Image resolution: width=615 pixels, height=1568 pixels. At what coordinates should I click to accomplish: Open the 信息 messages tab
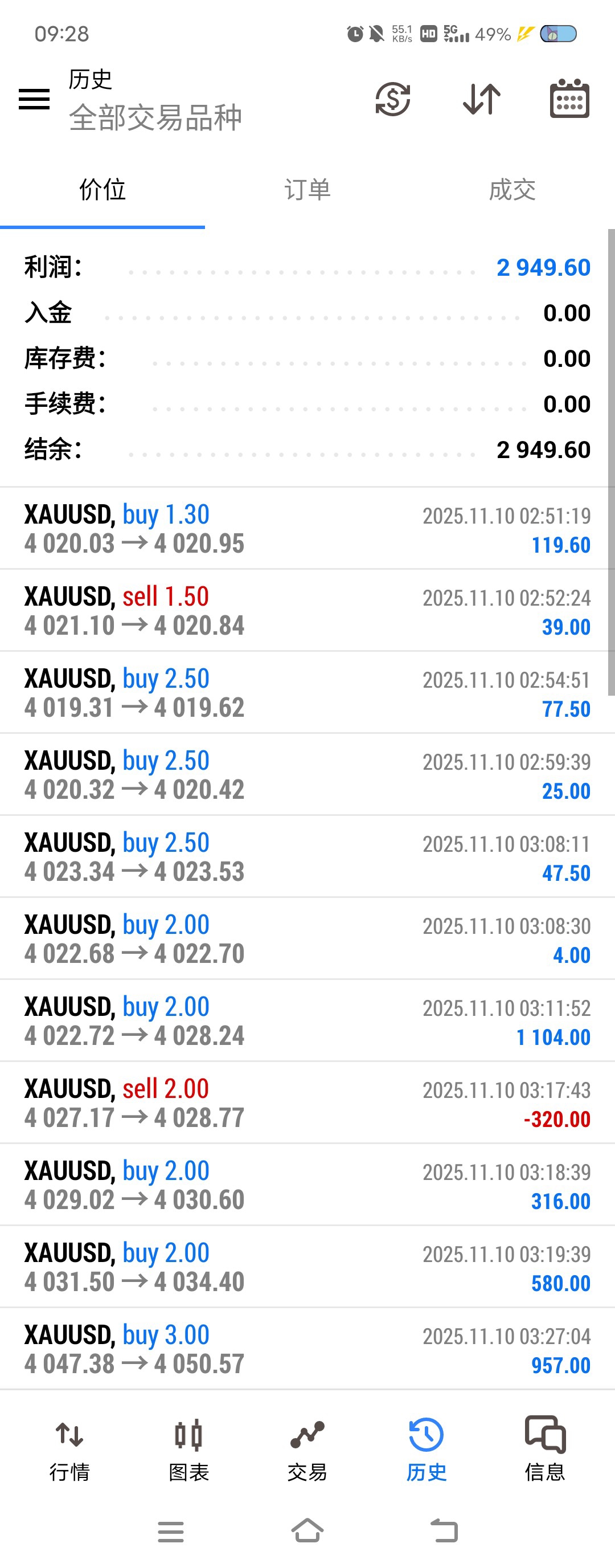(545, 1450)
